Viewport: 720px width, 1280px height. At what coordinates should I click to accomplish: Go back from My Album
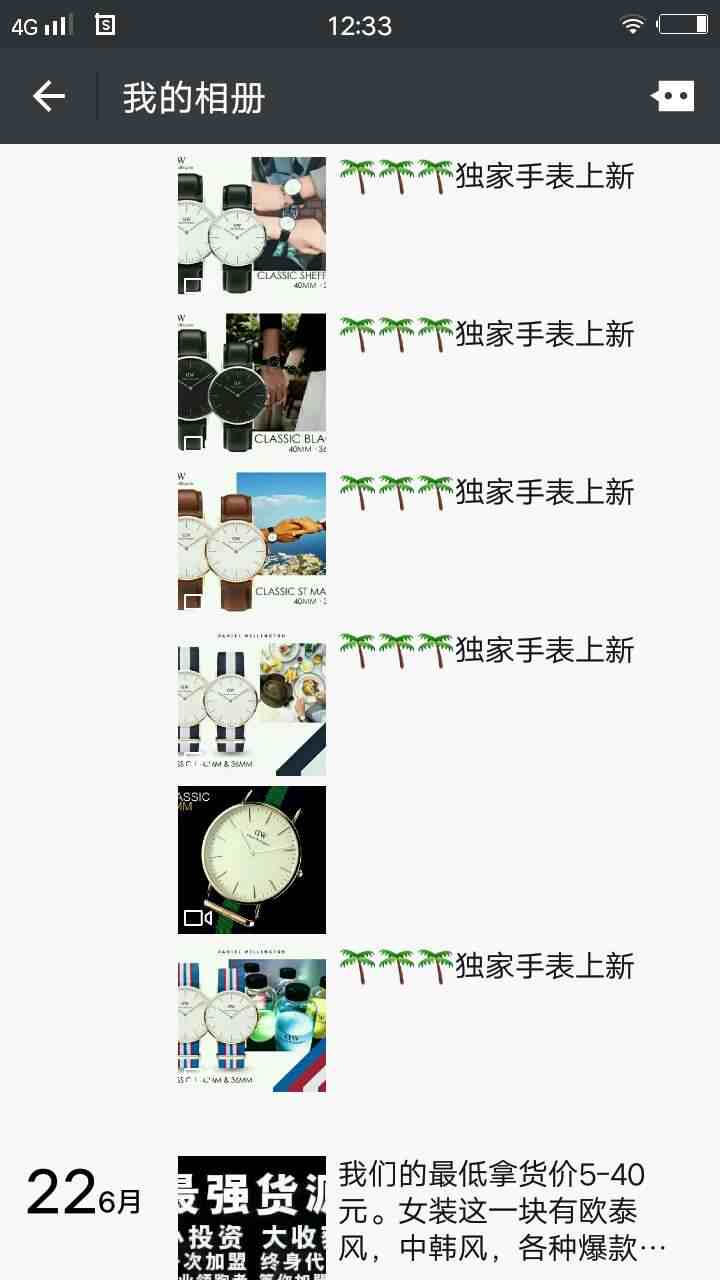point(48,97)
